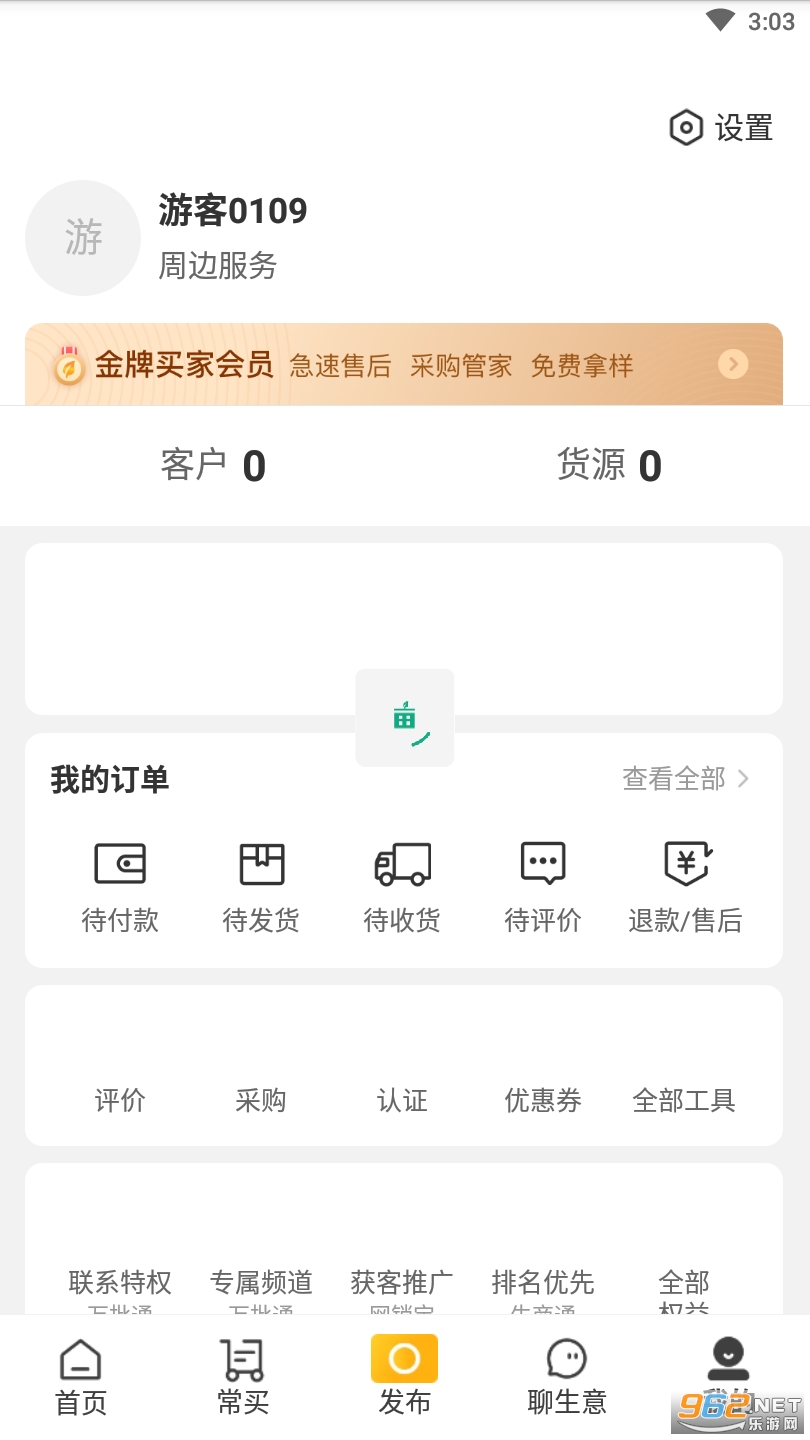Open the 金牌买家会员 membership banner
Screen dimensions: 810x1440
[403, 365]
